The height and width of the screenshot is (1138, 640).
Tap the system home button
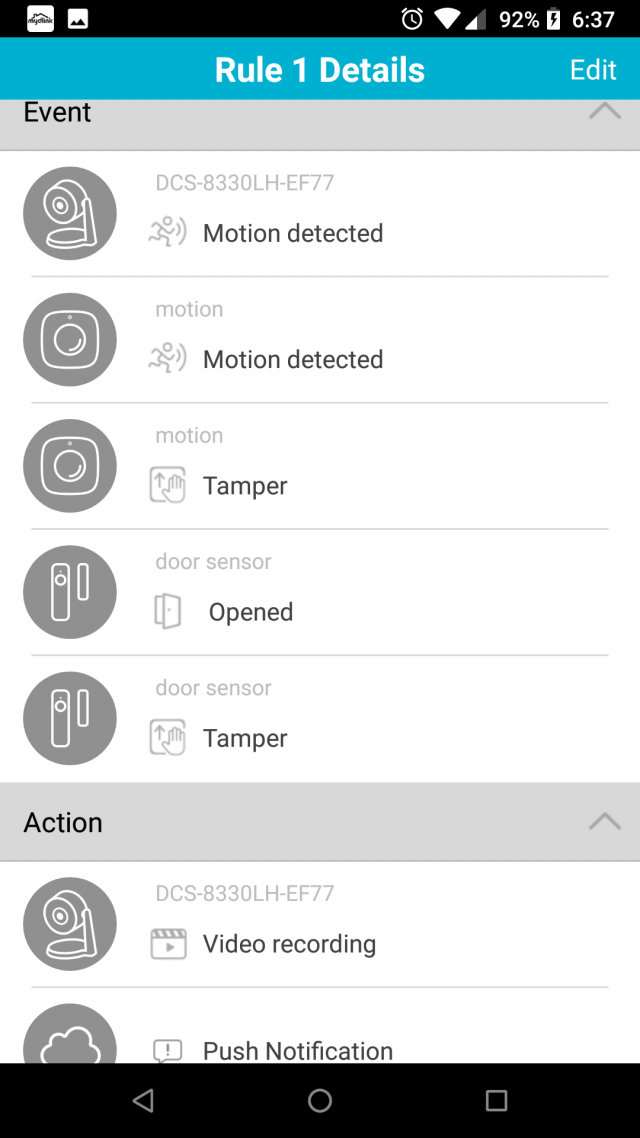[x=320, y=1100]
